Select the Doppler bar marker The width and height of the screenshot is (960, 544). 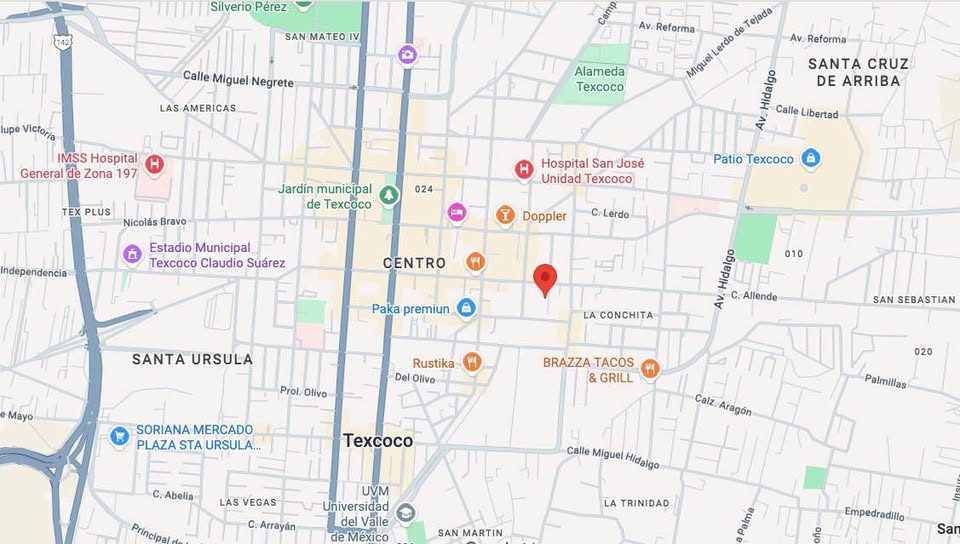point(505,215)
